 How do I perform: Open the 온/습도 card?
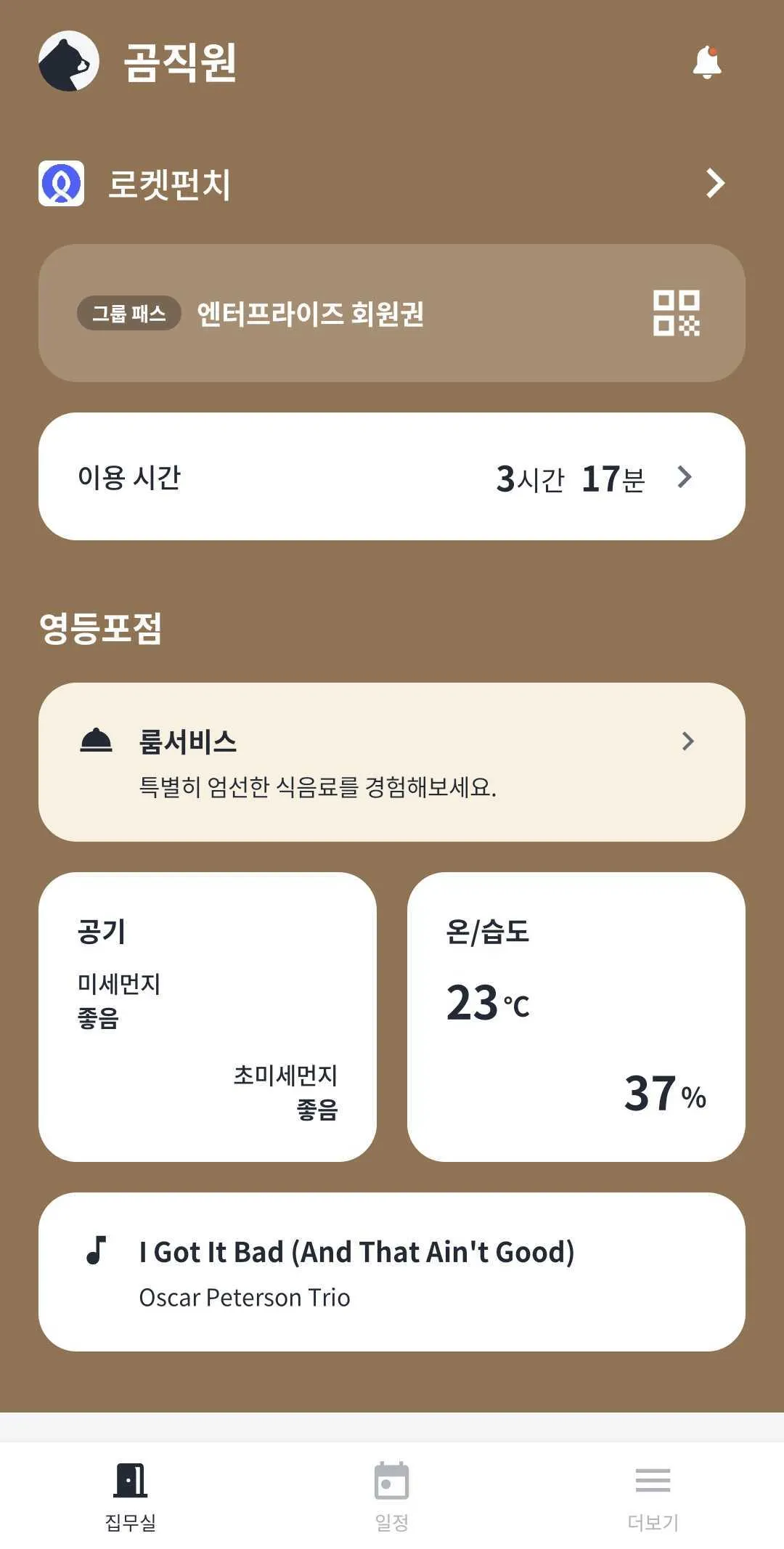click(x=576, y=1017)
